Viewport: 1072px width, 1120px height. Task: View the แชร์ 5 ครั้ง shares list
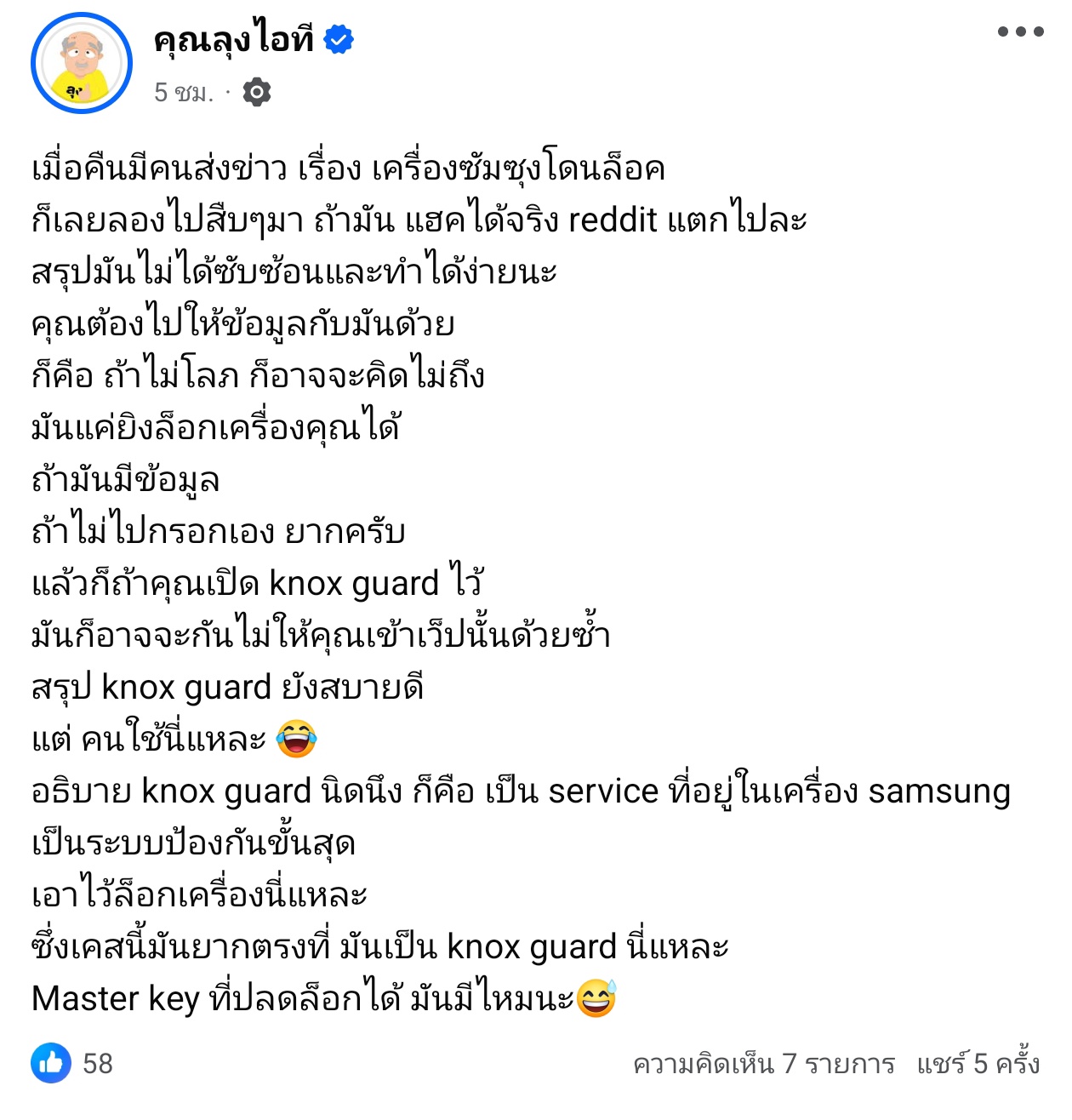978,1064
